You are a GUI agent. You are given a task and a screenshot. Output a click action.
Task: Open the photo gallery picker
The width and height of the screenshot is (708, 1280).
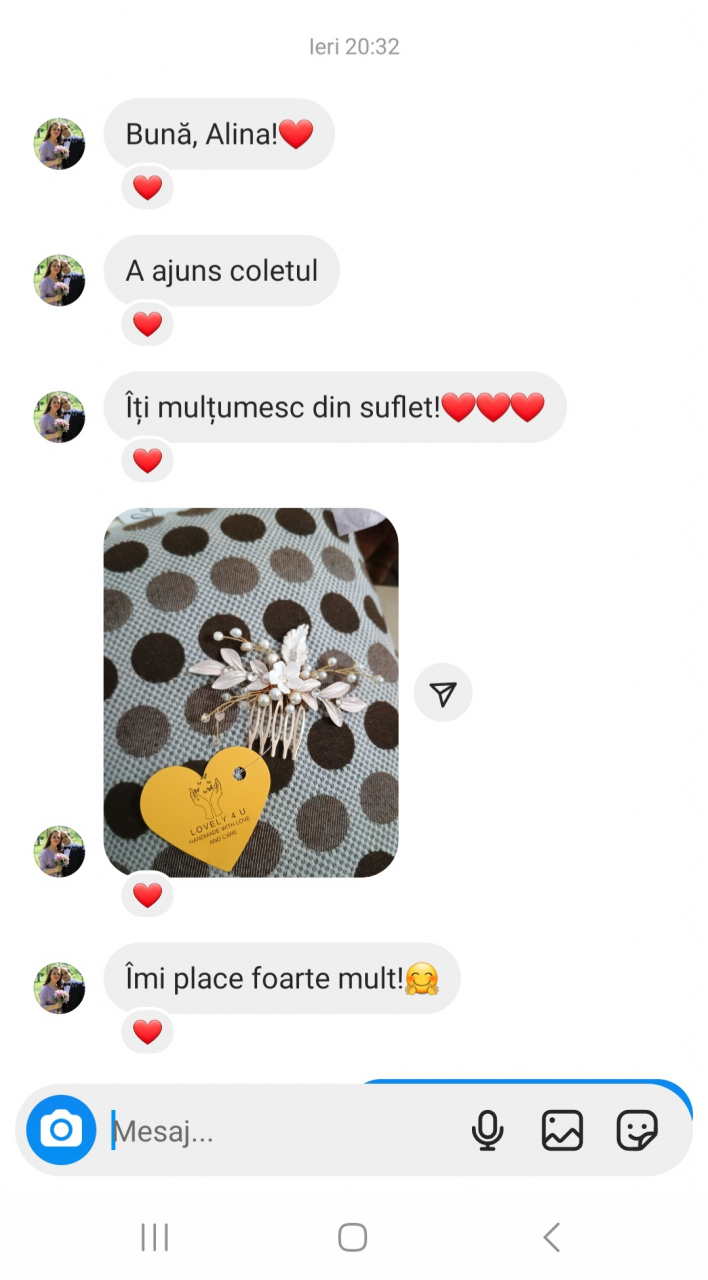coord(562,1130)
